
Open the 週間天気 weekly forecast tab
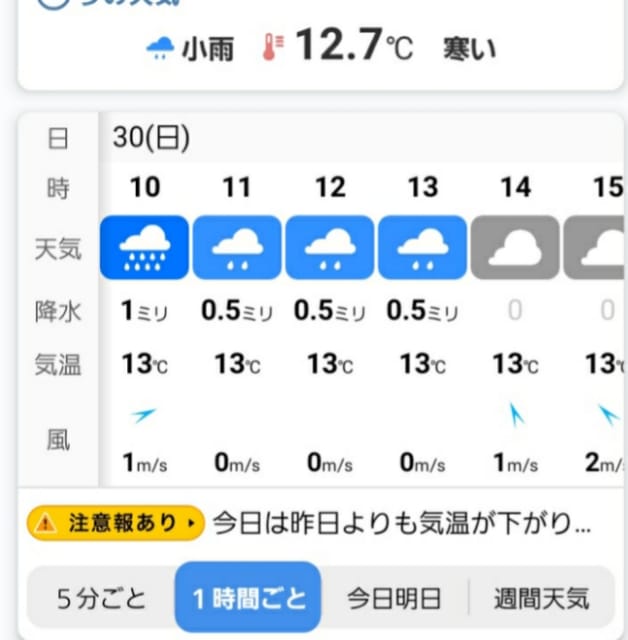pos(541,599)
